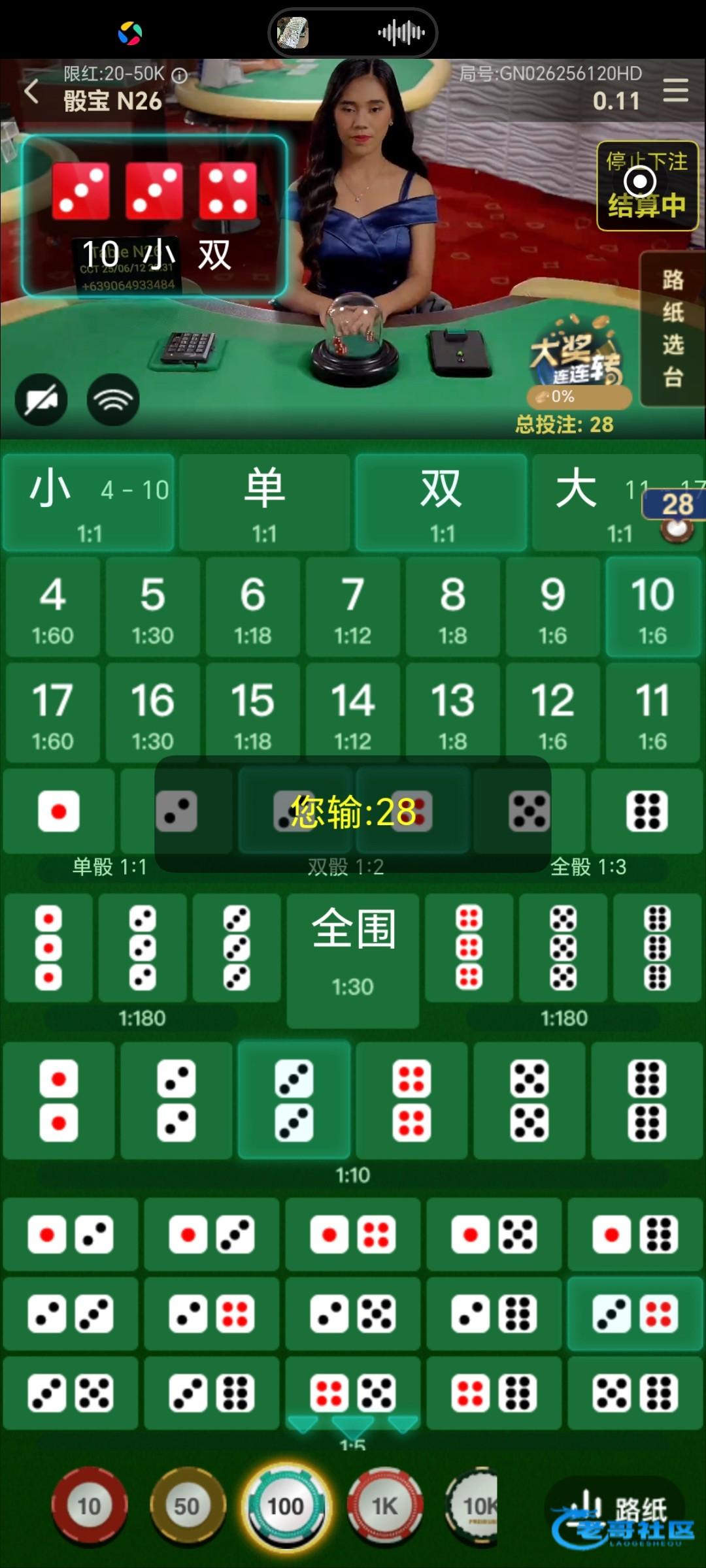Select the 50 chip
Screen dimensions: 706x1568
(187, 1505)
